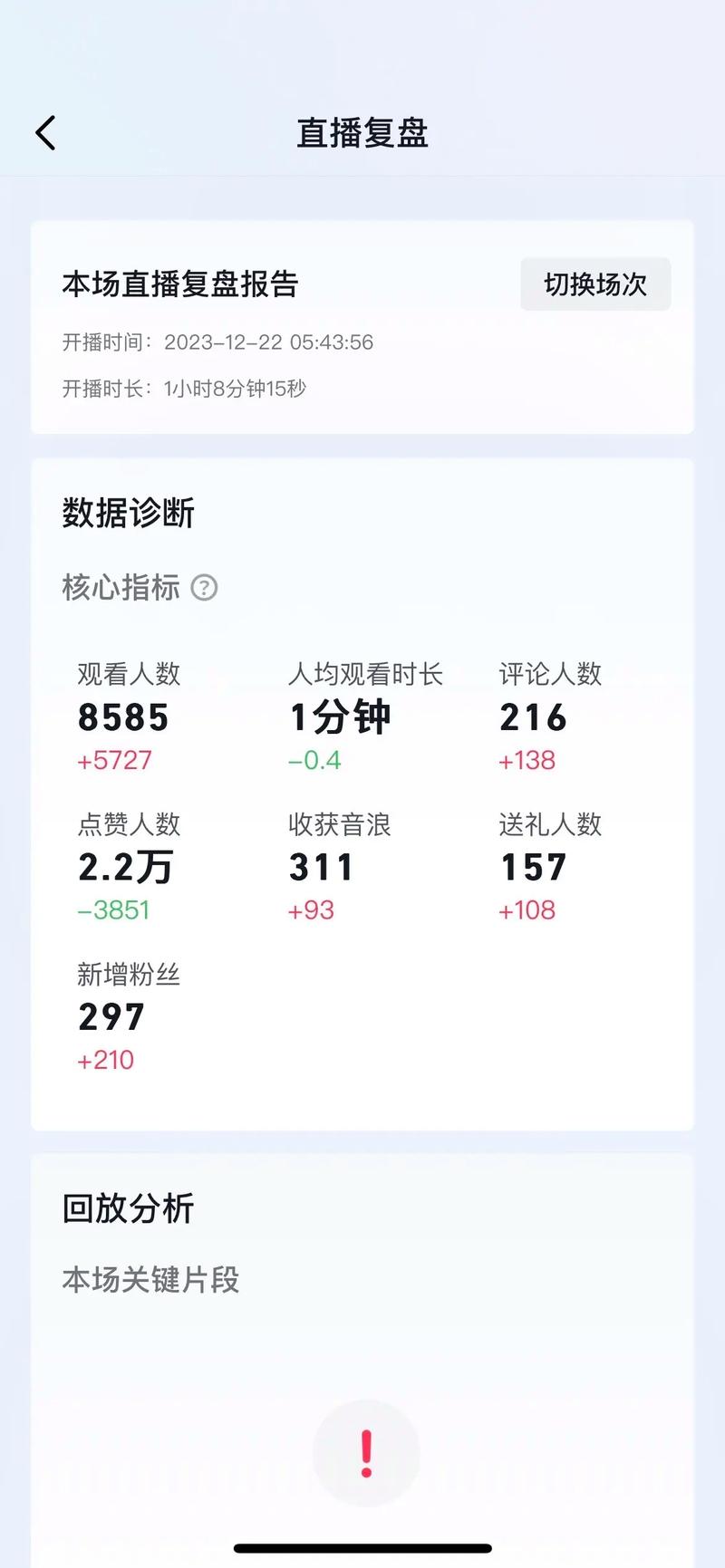Tap the 收获音浪 metric value 311
This screenshot has width=725, height=1568.
[x=322, y=867]
